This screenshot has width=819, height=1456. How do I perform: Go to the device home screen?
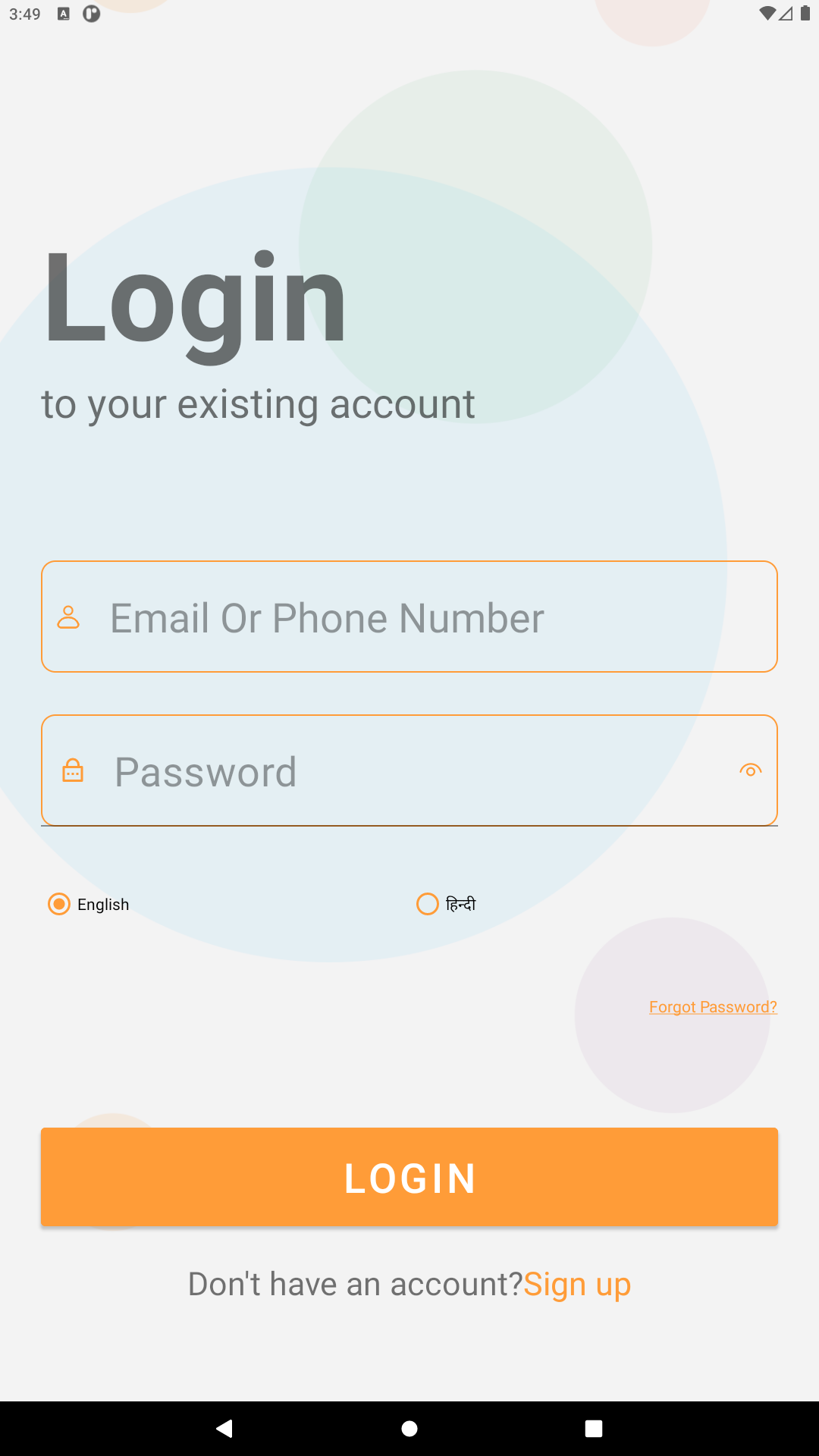[x=409, y=1429]
